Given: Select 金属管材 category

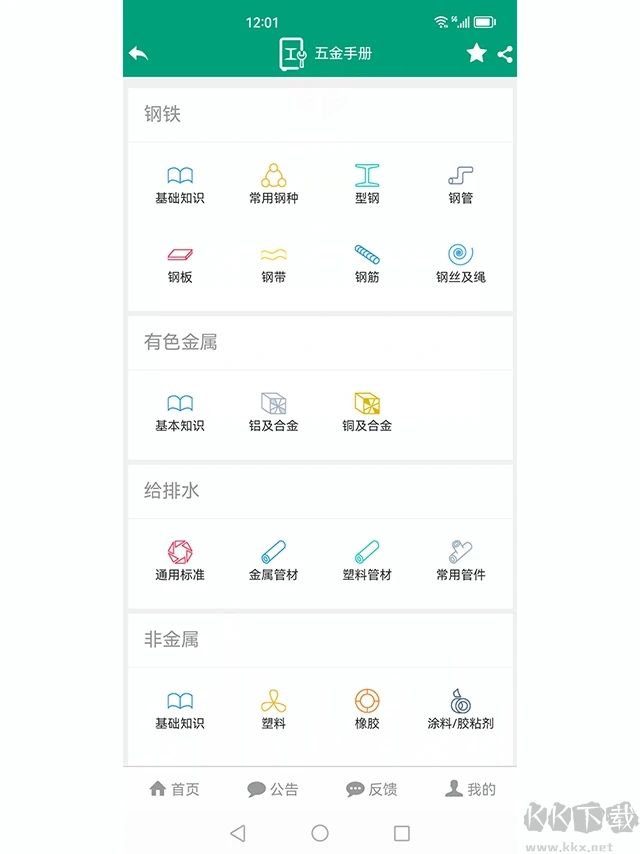Looking at the screenshot, I should (273, 560).
